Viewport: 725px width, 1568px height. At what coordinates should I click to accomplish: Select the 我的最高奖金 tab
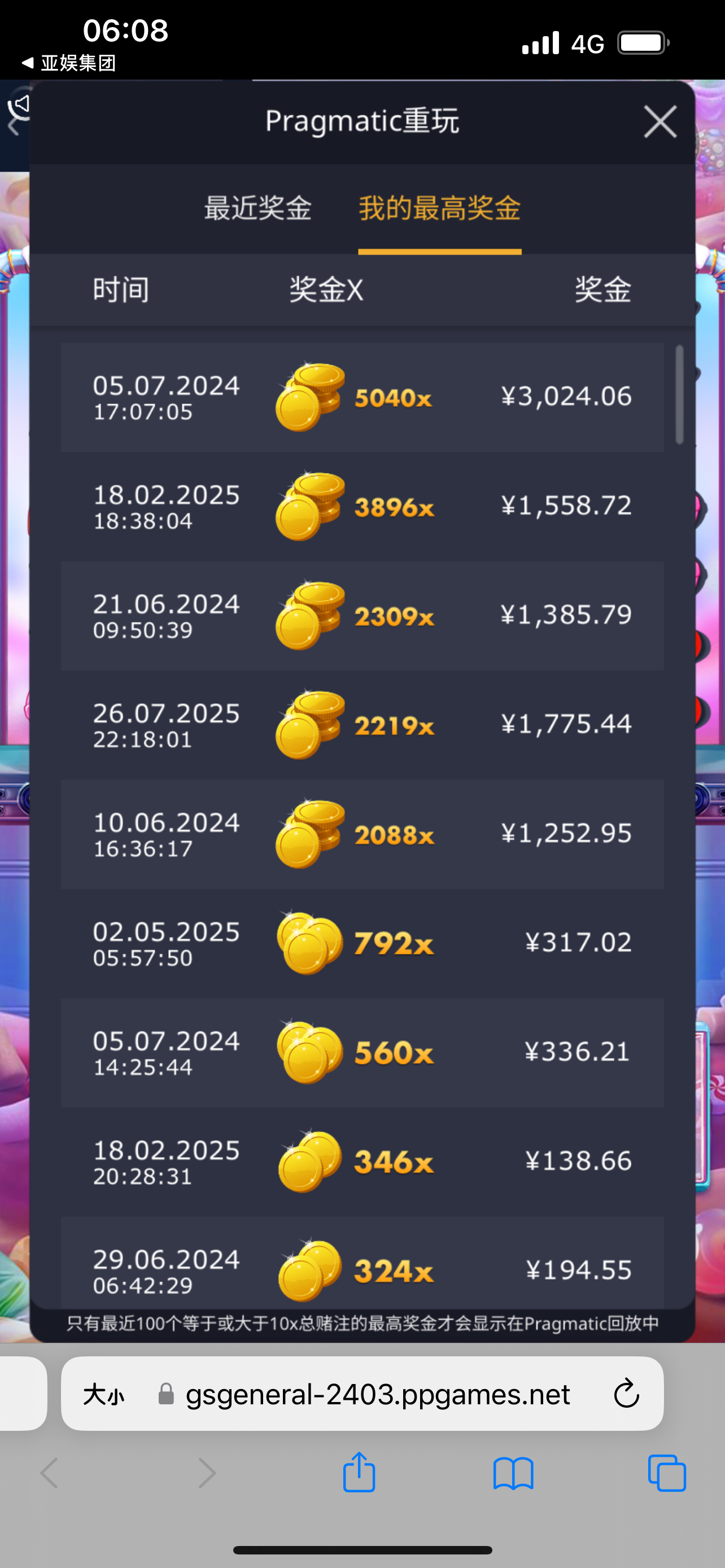coord(439,208)
